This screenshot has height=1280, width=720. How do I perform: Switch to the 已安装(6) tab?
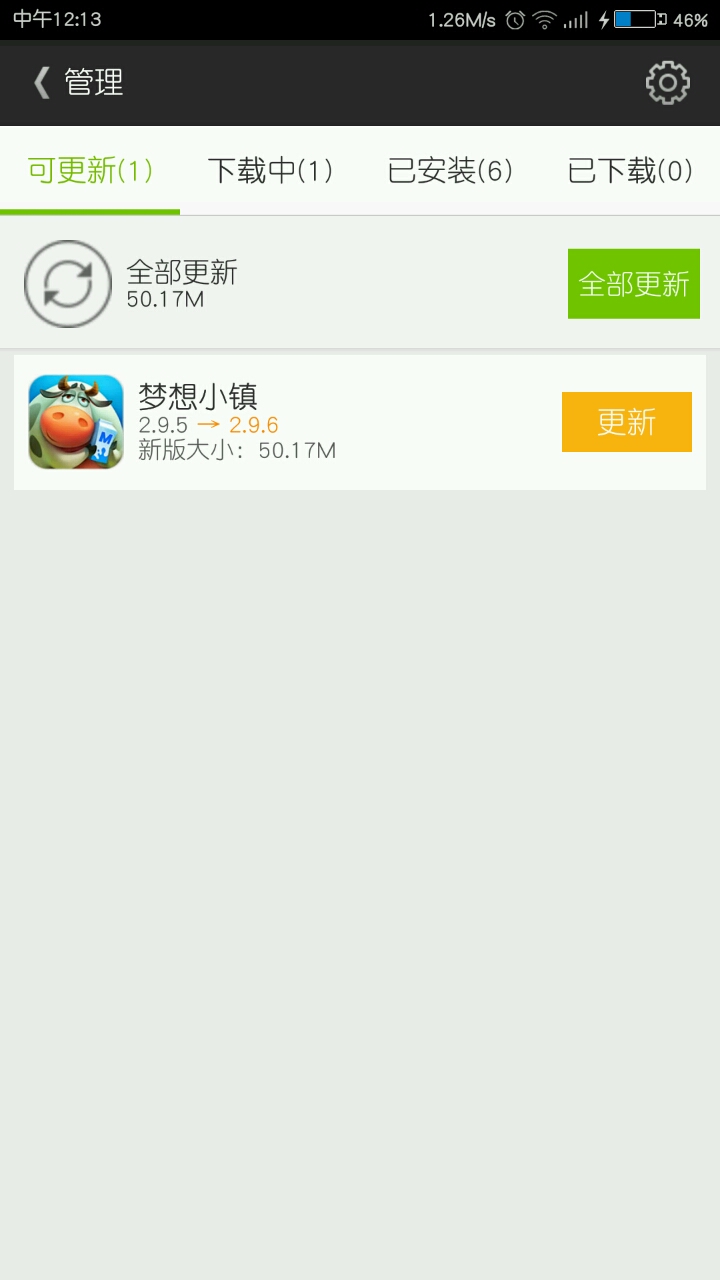[450, 171]
